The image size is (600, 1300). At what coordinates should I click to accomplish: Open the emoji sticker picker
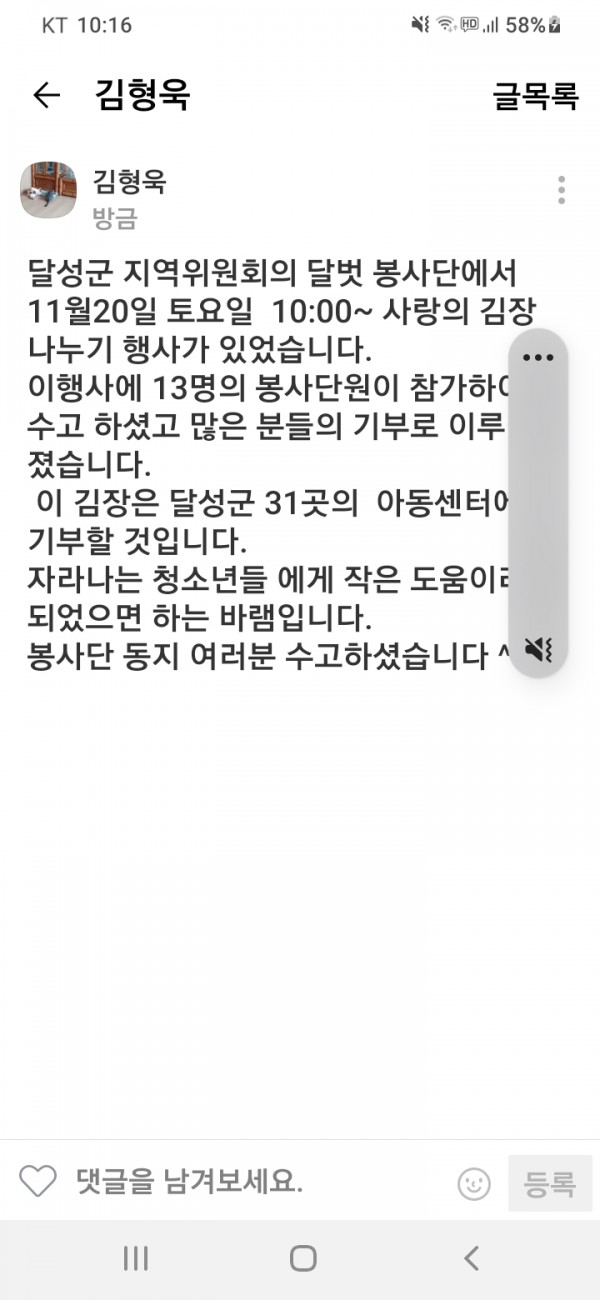(x=474, y=1184)
